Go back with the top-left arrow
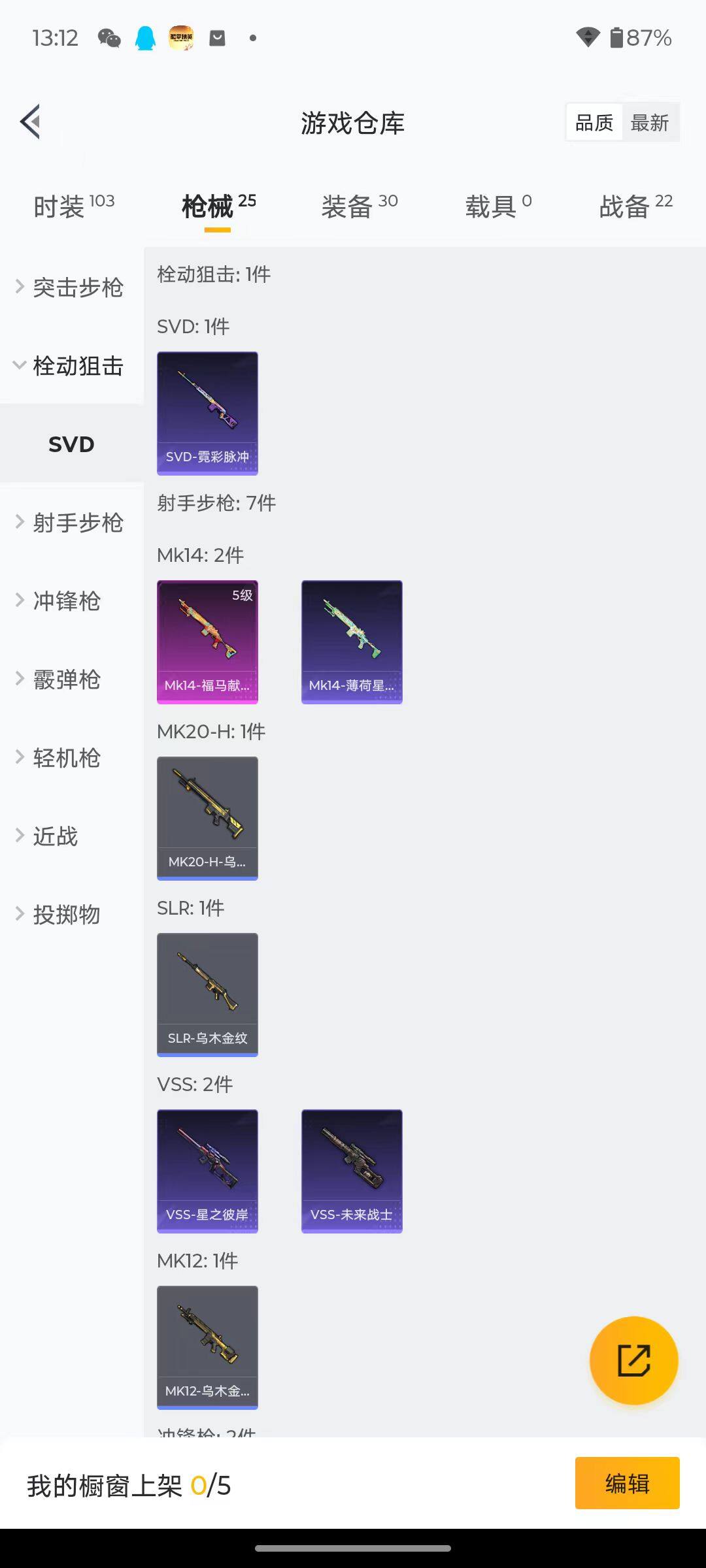 click(31, 122)
